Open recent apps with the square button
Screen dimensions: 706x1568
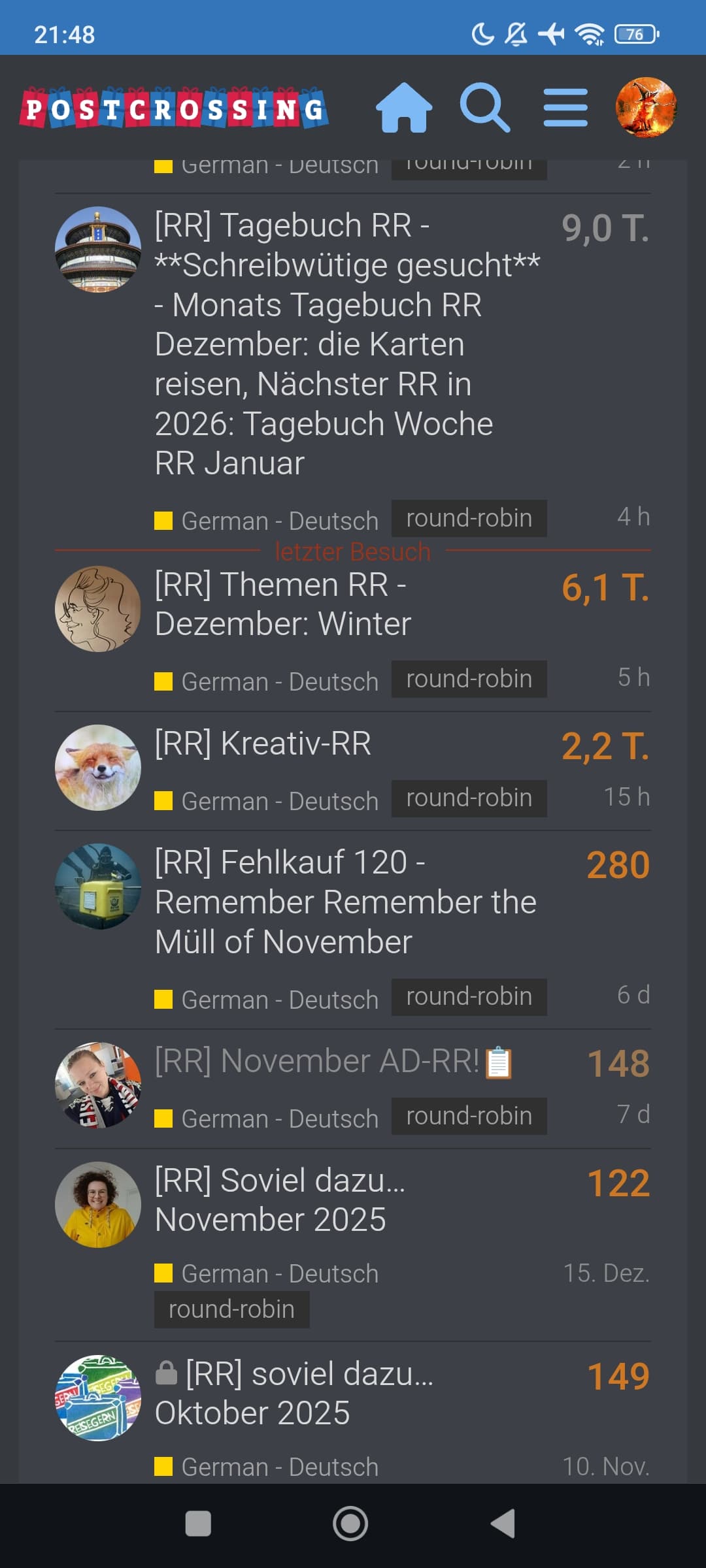click(198, 1524)
